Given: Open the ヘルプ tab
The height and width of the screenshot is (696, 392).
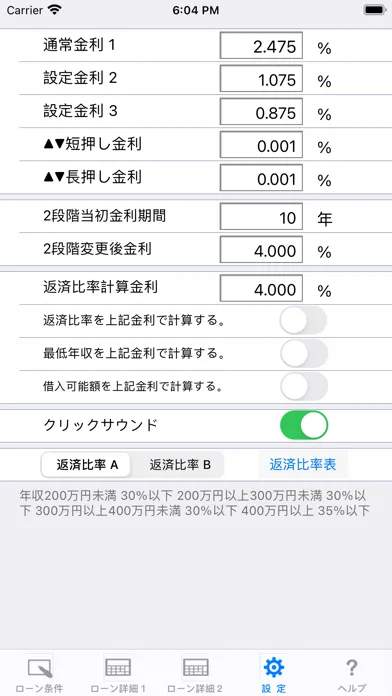Looking at the screenshot, I should 352,674.
